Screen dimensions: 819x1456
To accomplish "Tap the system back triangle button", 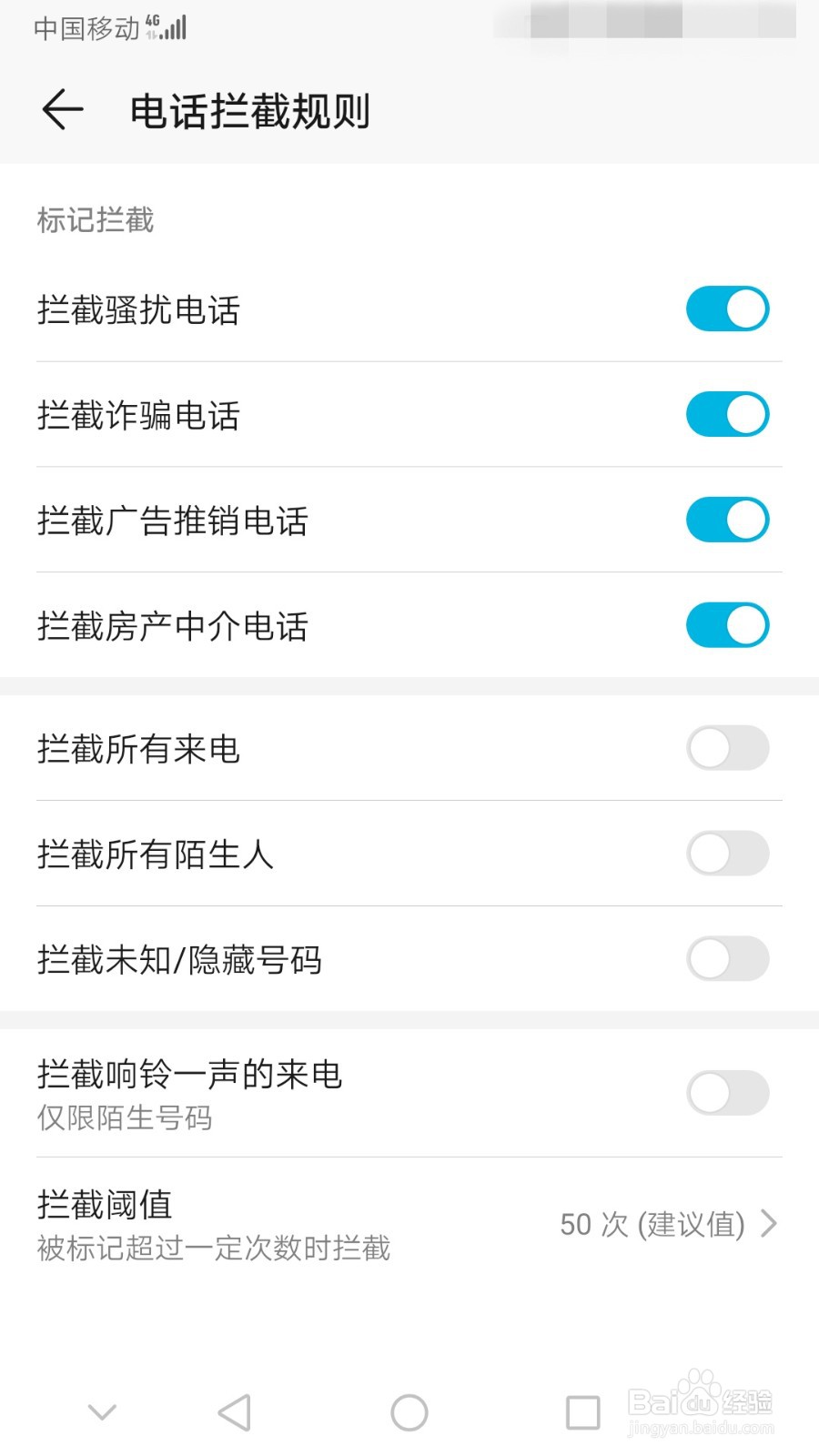I will [x=235, y=1412].
